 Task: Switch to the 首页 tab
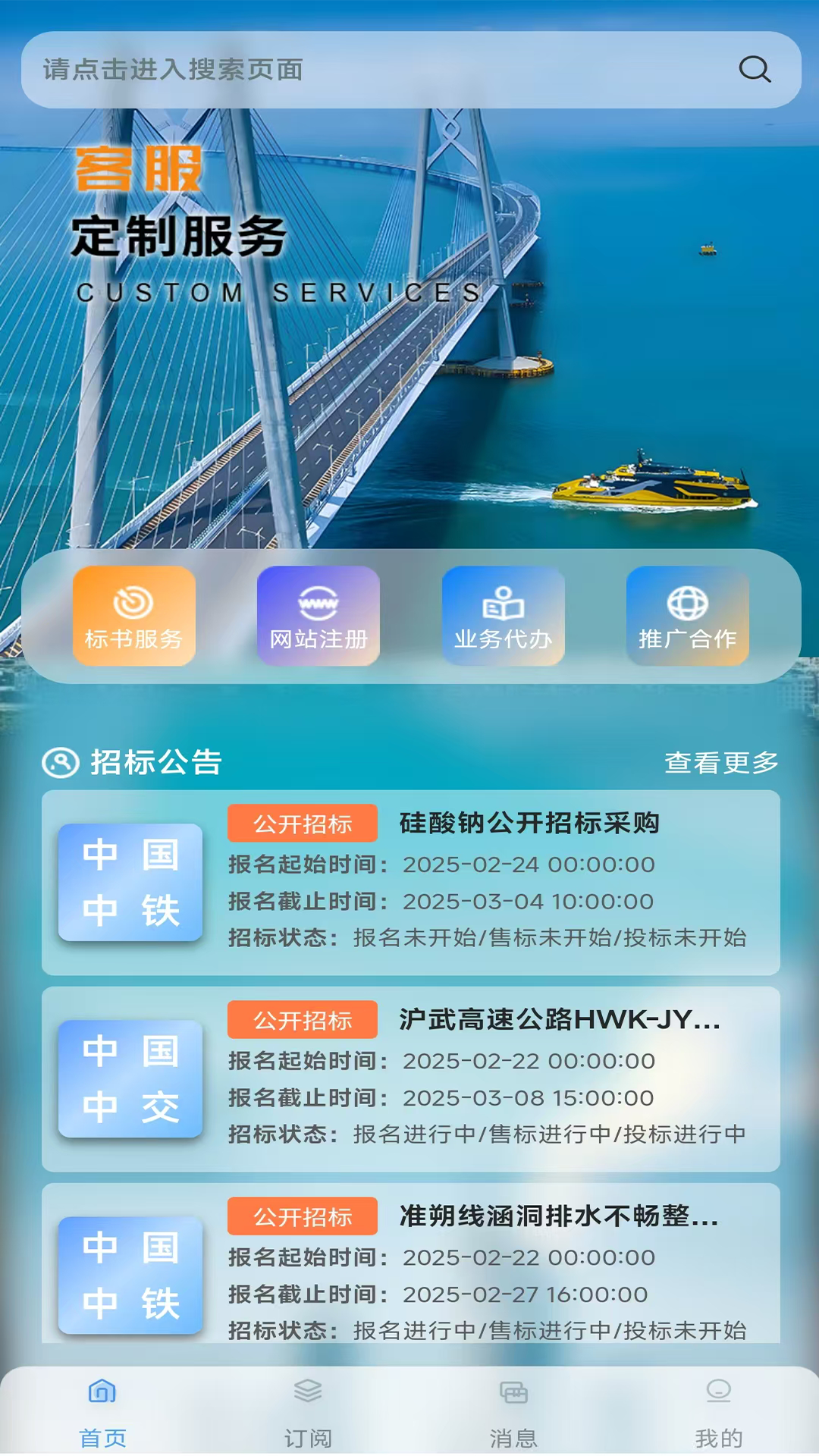102,1410
